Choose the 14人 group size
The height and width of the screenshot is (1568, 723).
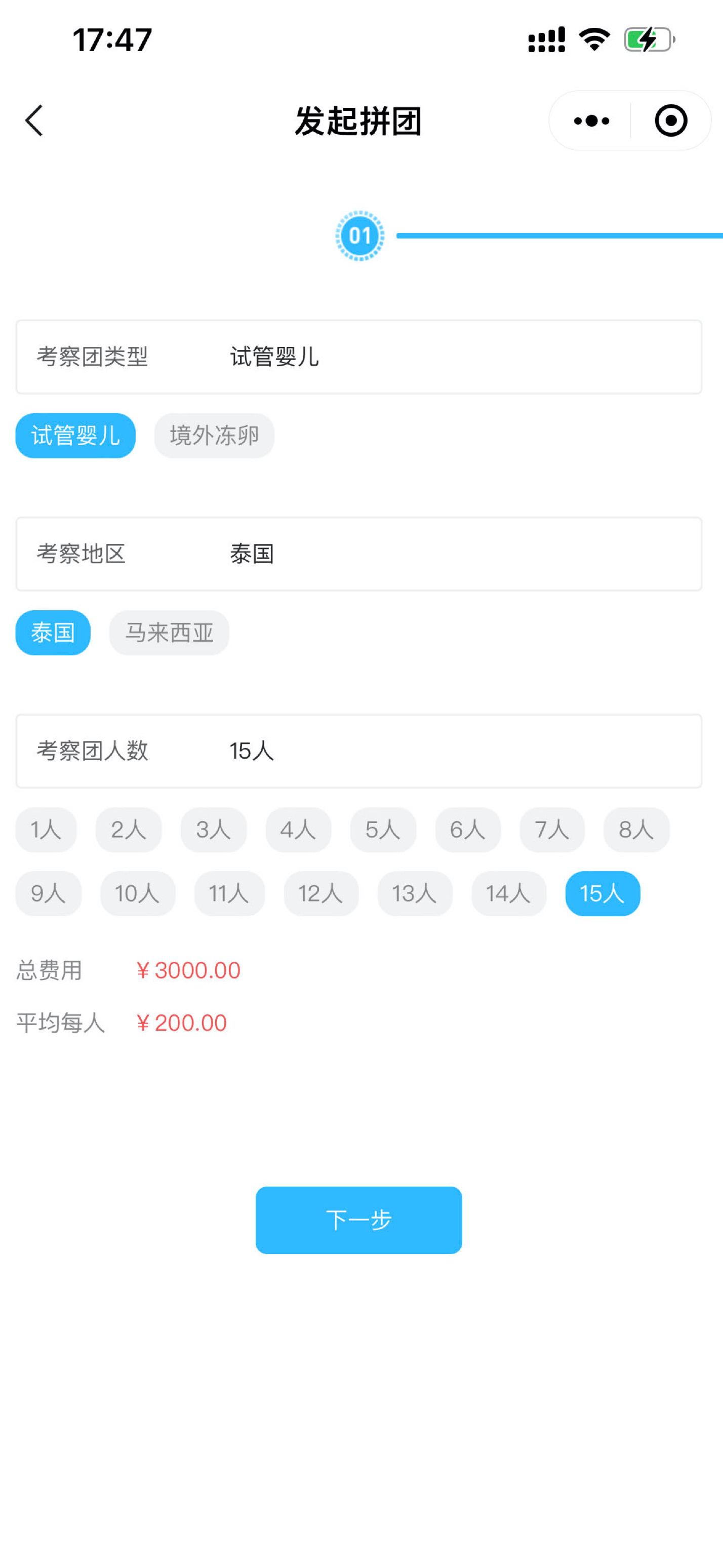509,893
